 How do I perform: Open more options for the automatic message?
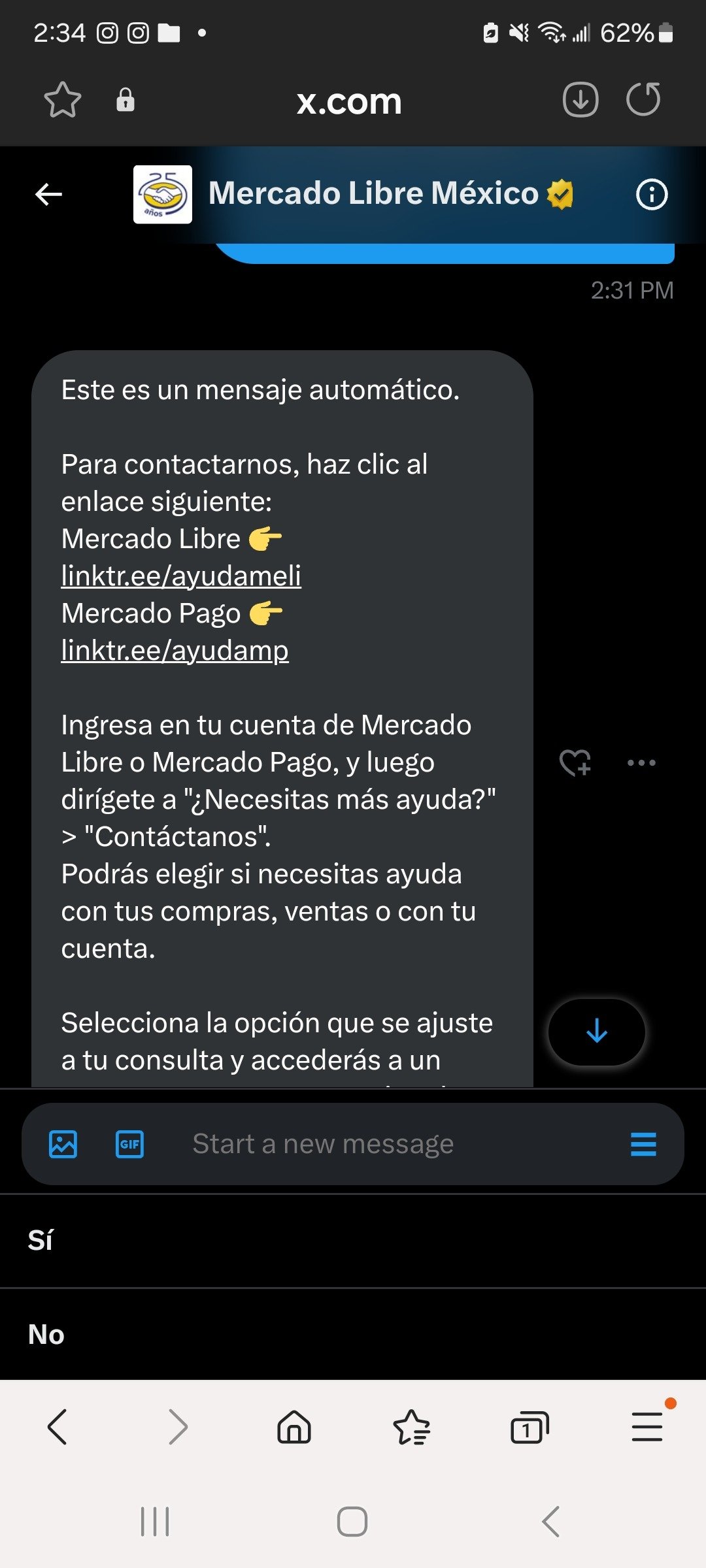(x=641, y=762)
